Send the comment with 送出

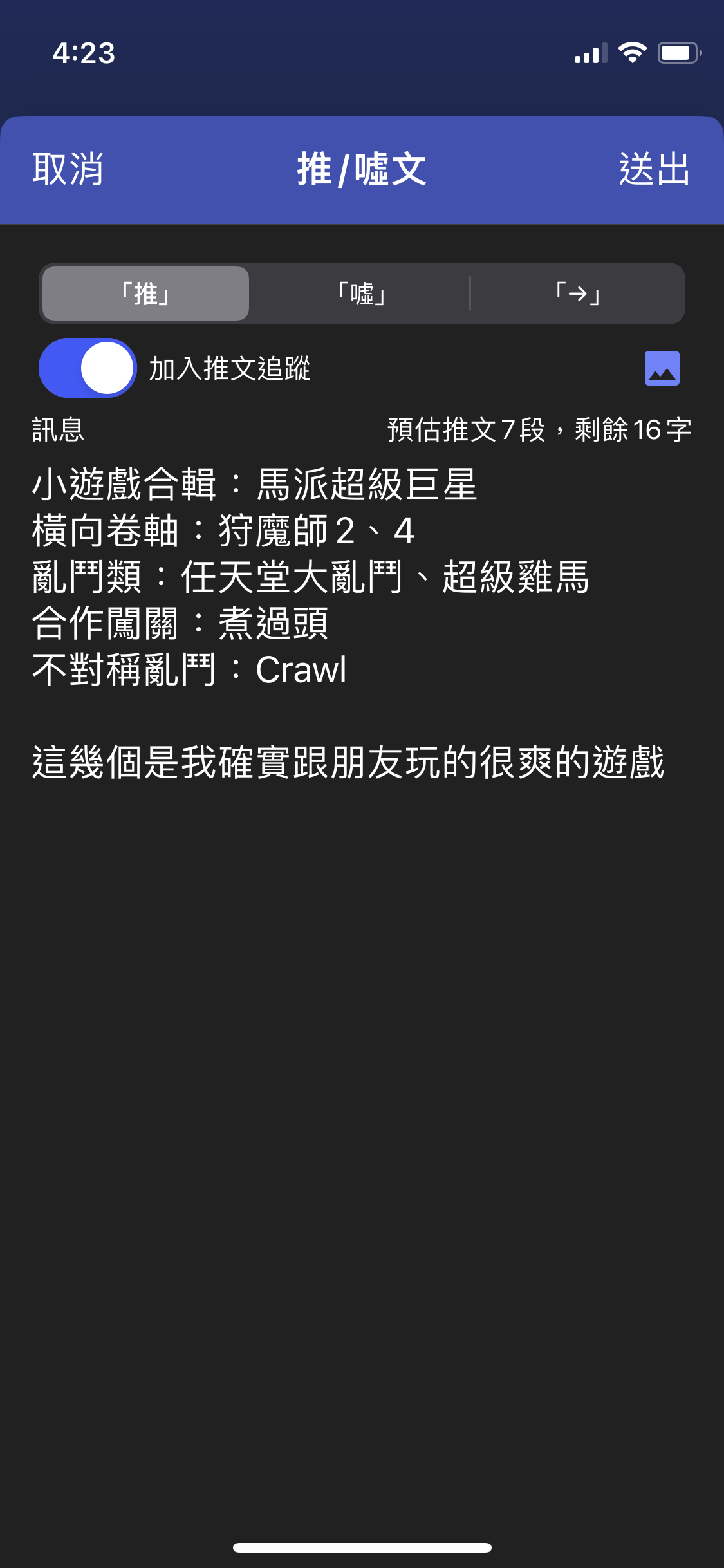click(x=654, y=169)
